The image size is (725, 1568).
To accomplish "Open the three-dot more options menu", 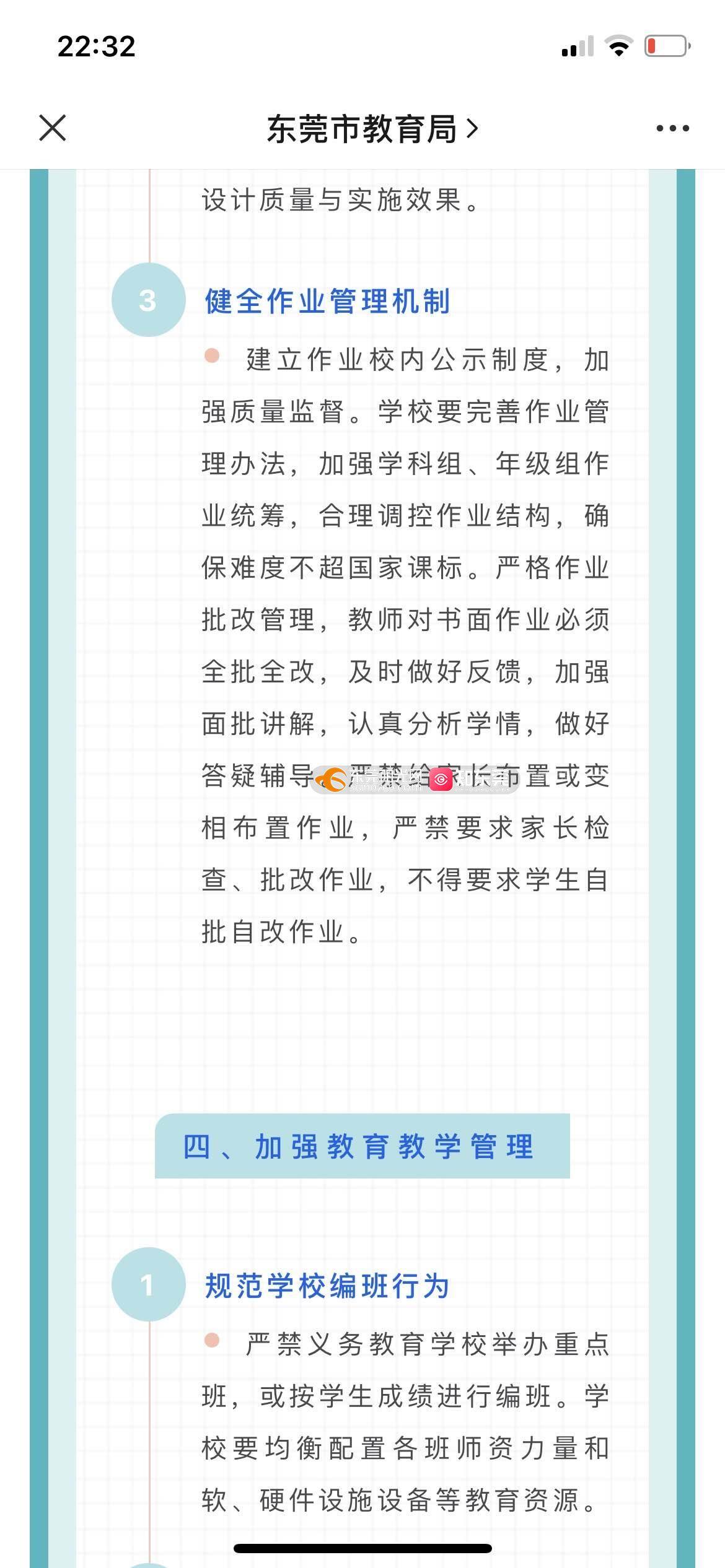I will click(672, 128).
